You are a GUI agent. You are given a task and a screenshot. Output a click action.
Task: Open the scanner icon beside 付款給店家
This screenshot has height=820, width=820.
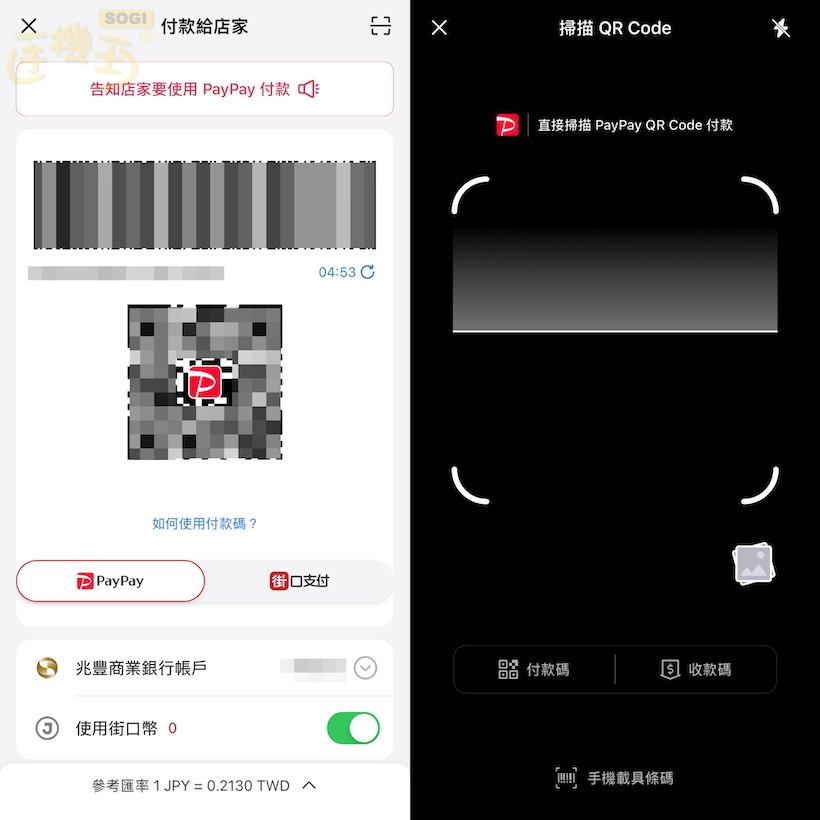380,26
